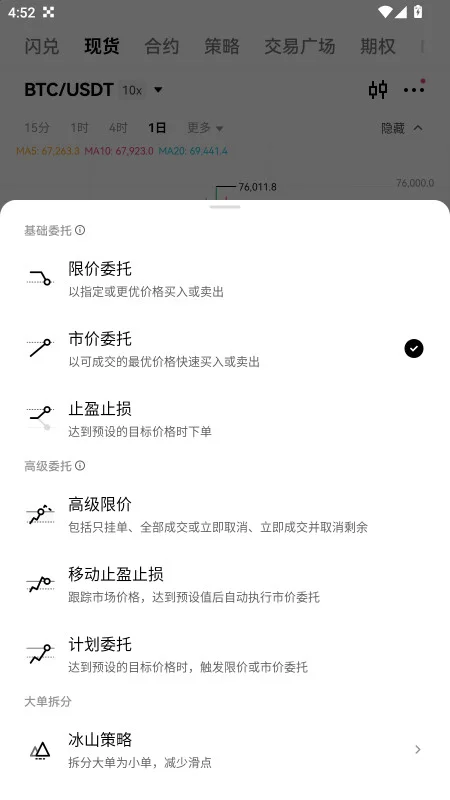Switch to the 合约 tab

click(162, 46)
